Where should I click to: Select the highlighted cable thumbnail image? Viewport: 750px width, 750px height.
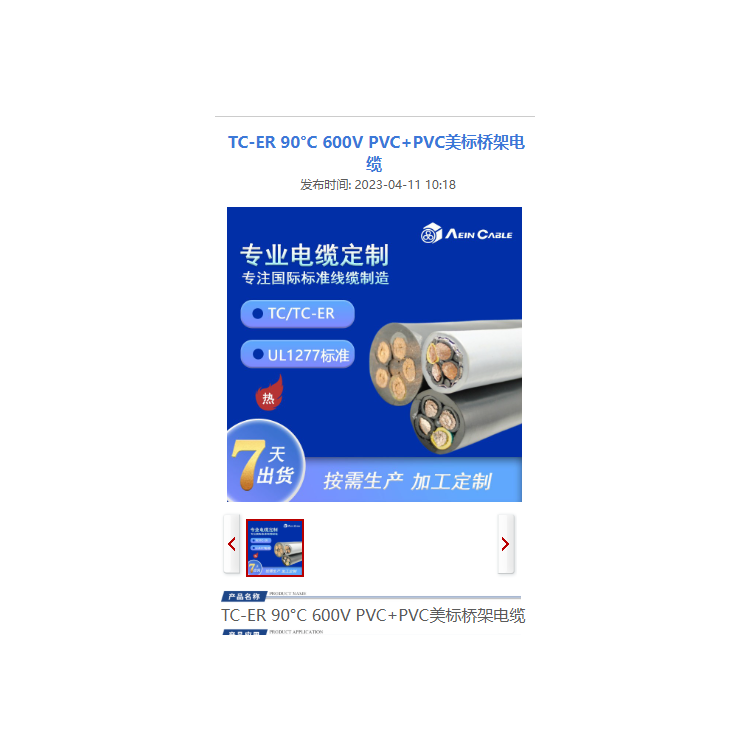275,548
